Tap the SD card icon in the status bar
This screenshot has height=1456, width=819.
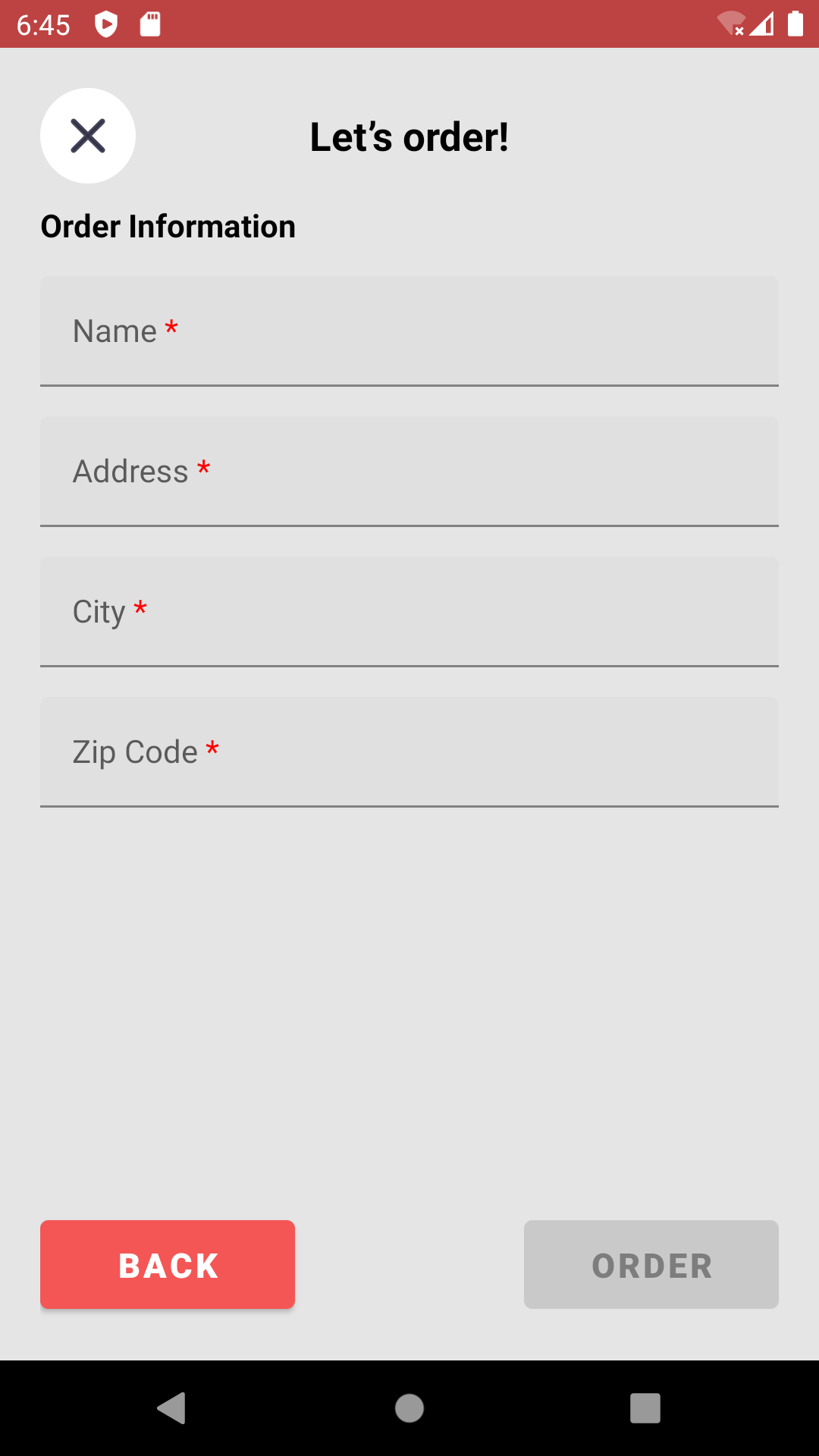tap(149, 23)
